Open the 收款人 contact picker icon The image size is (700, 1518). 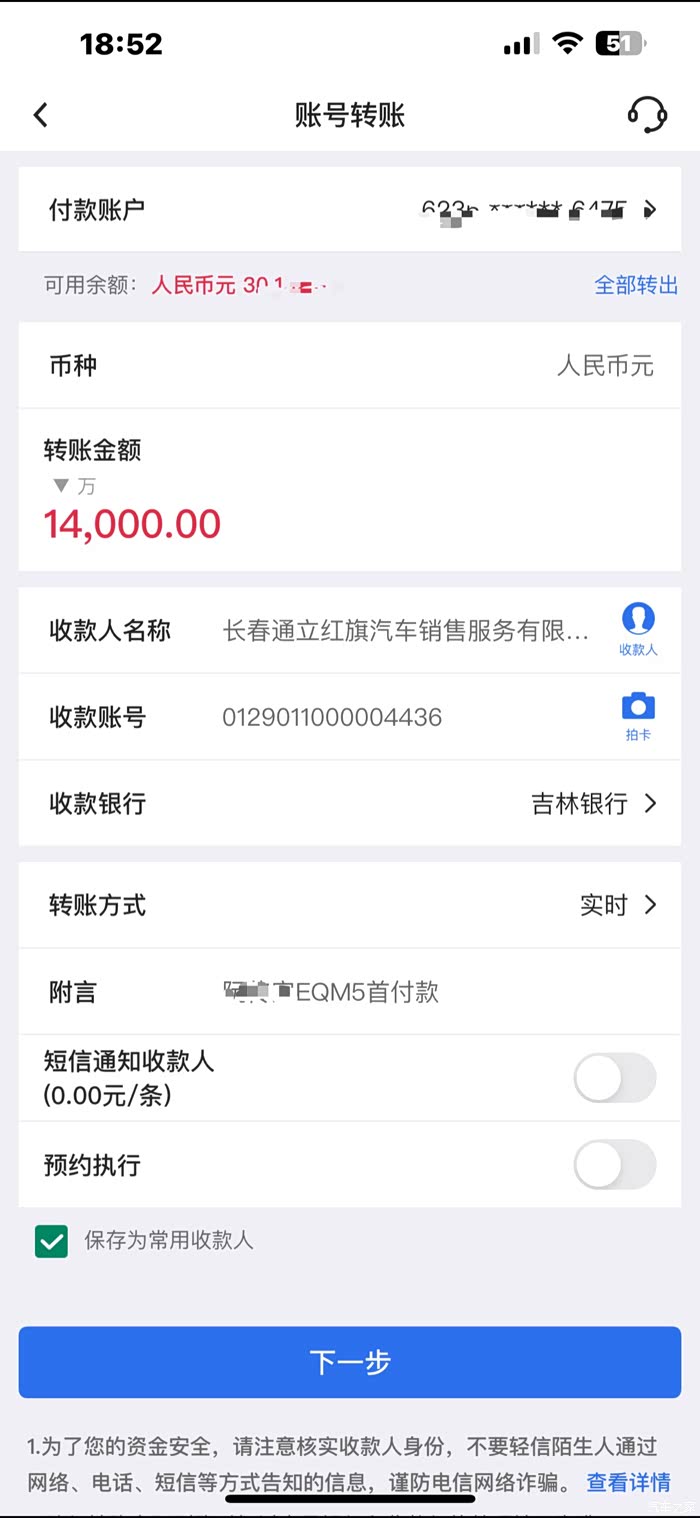click(638, 629)
